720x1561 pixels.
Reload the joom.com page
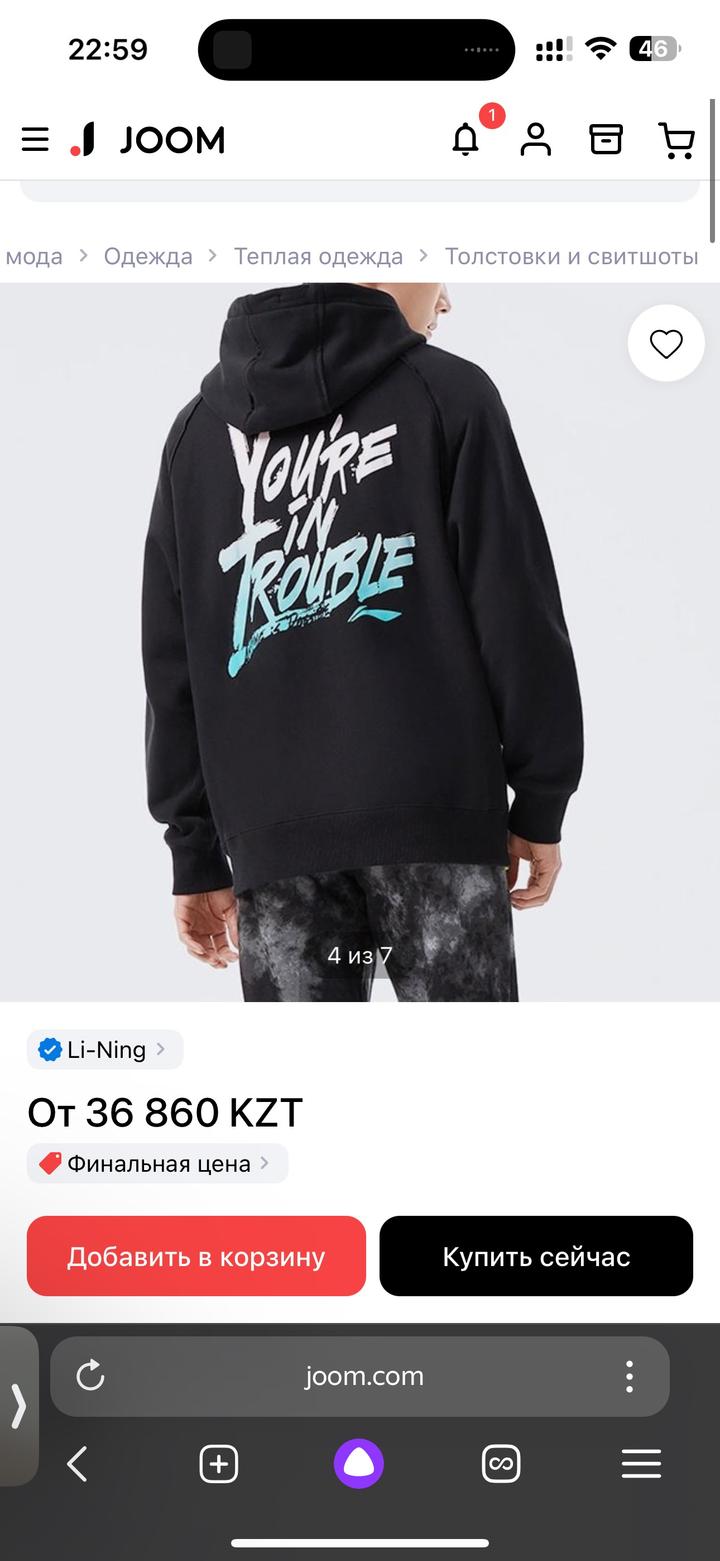91,1376
